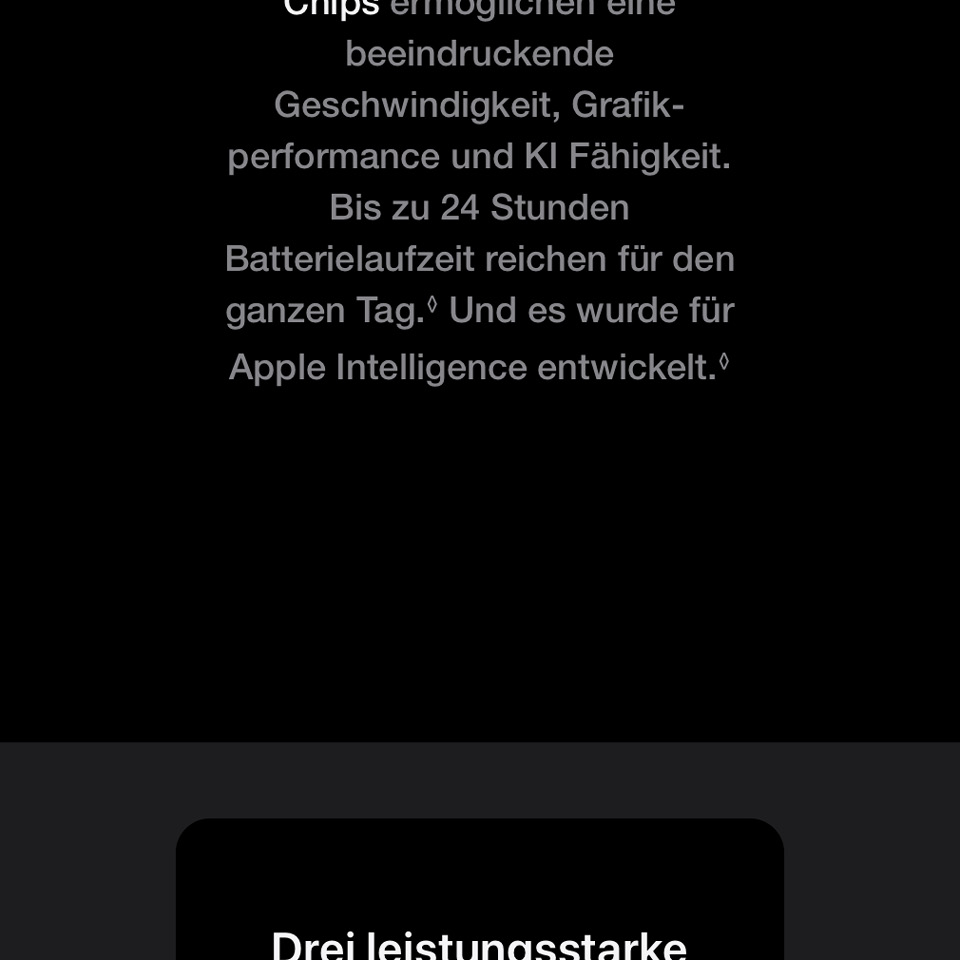The width and height of the screenshot is (960, 960).
Task: Open the footnote marker after "Apple Intelligence entwickelt."
Action: pos(724,361)
